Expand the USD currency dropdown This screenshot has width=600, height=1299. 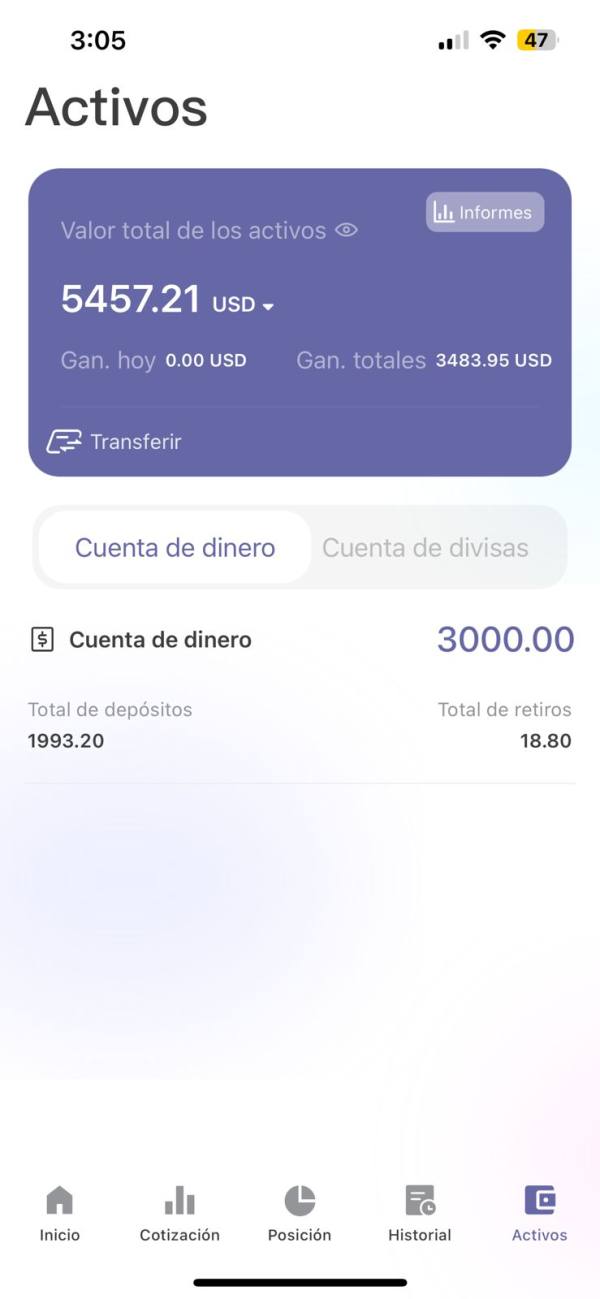pyautogui.click(x=243, y=304)
